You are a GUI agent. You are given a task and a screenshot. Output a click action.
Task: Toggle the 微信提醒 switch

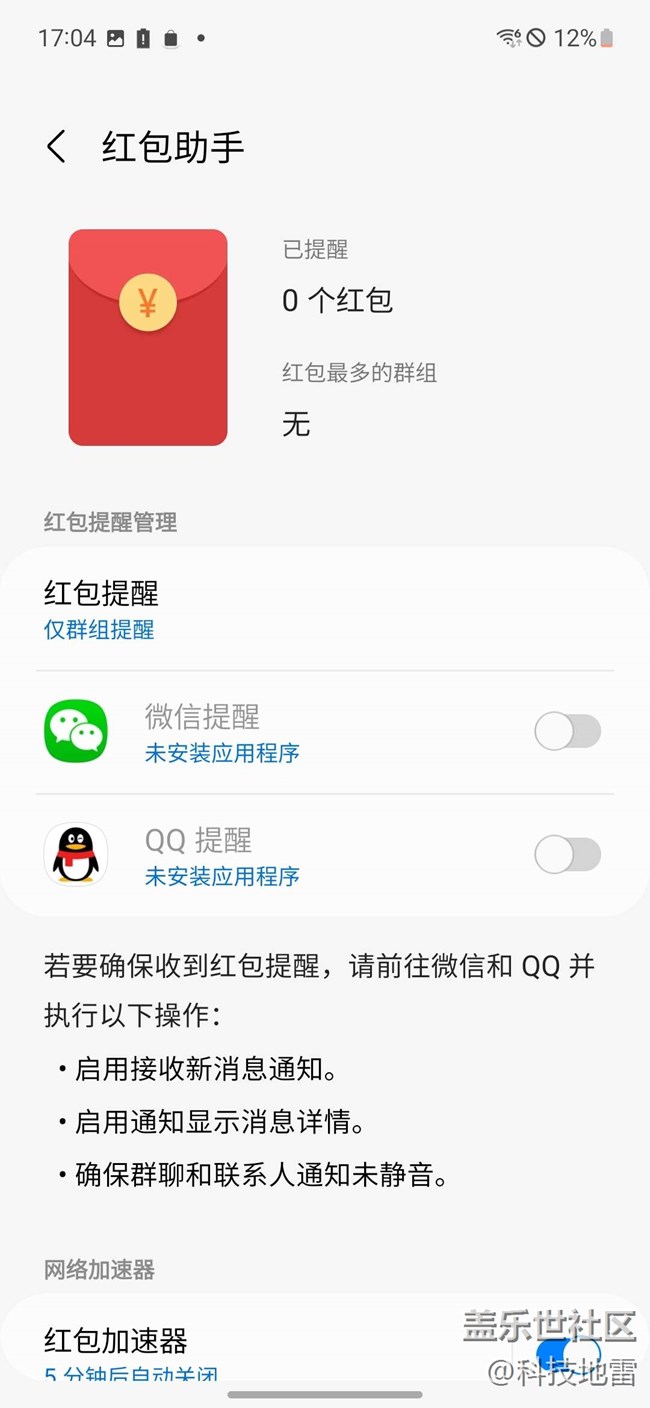tap(567, 732)
